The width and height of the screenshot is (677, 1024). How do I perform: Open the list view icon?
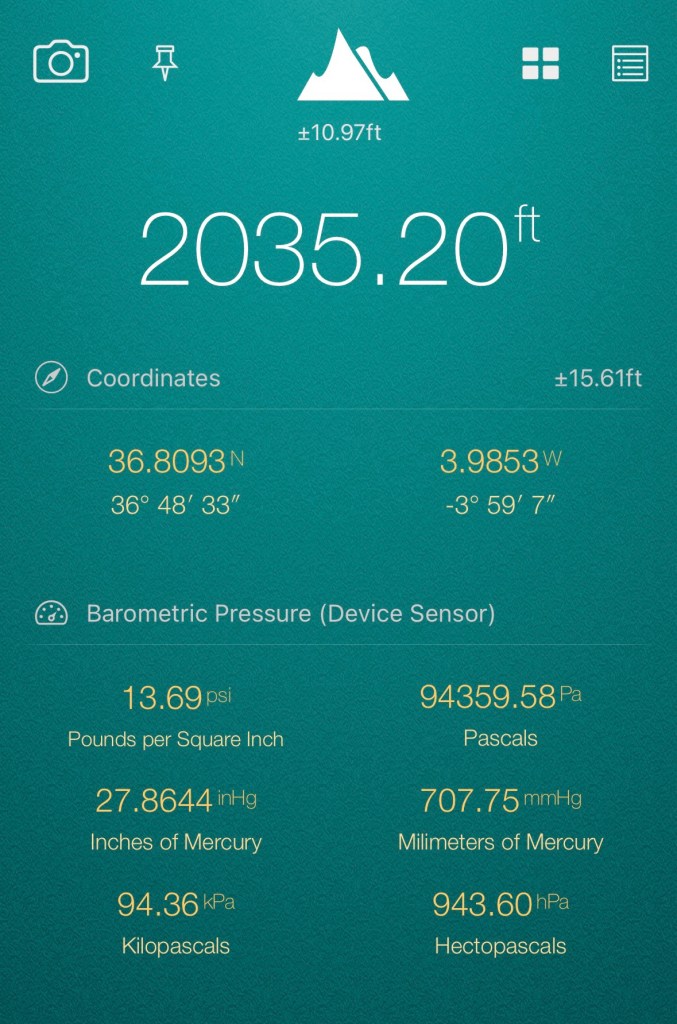630,64
